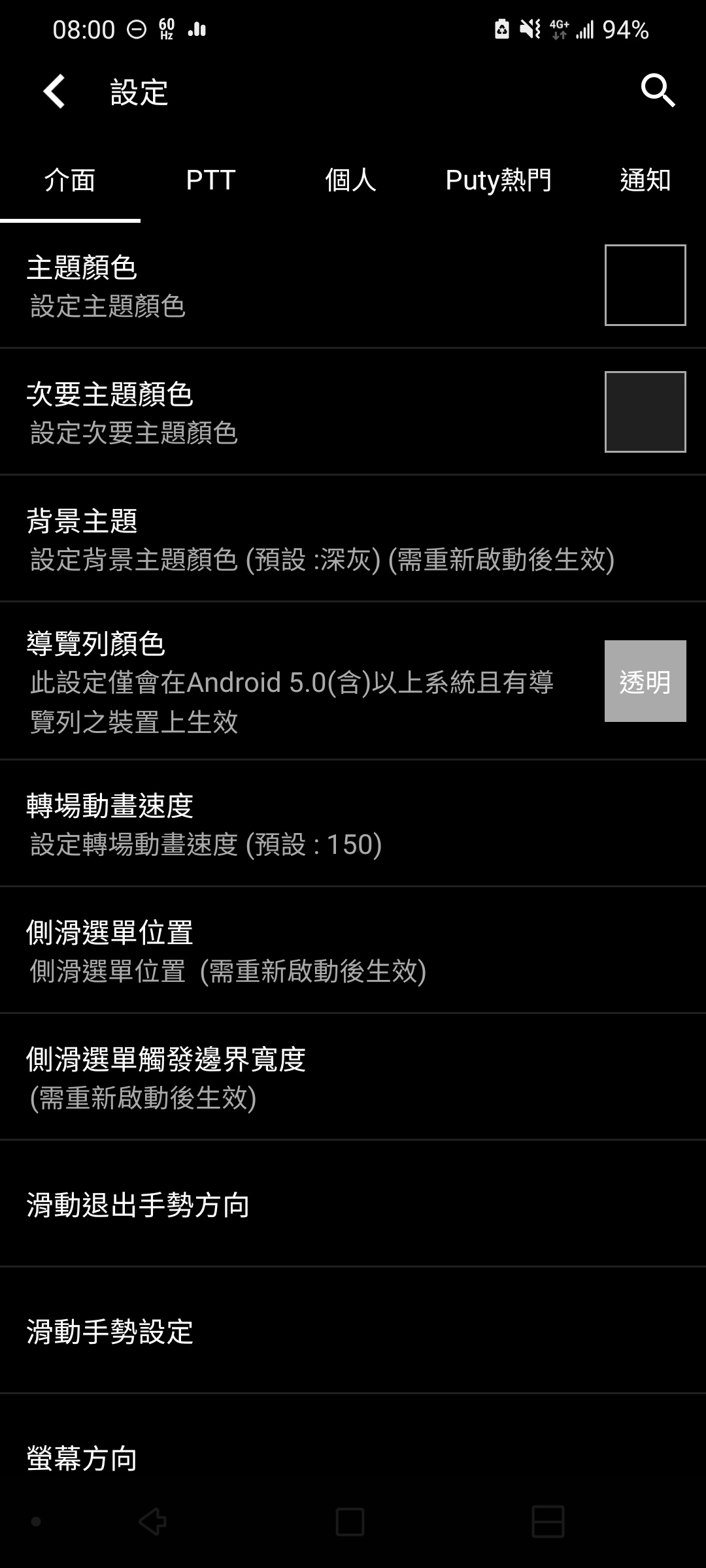The height and width of the screenshot is (1568, 706).
Task: Select the 介面 tab
Action: [70, 180]
